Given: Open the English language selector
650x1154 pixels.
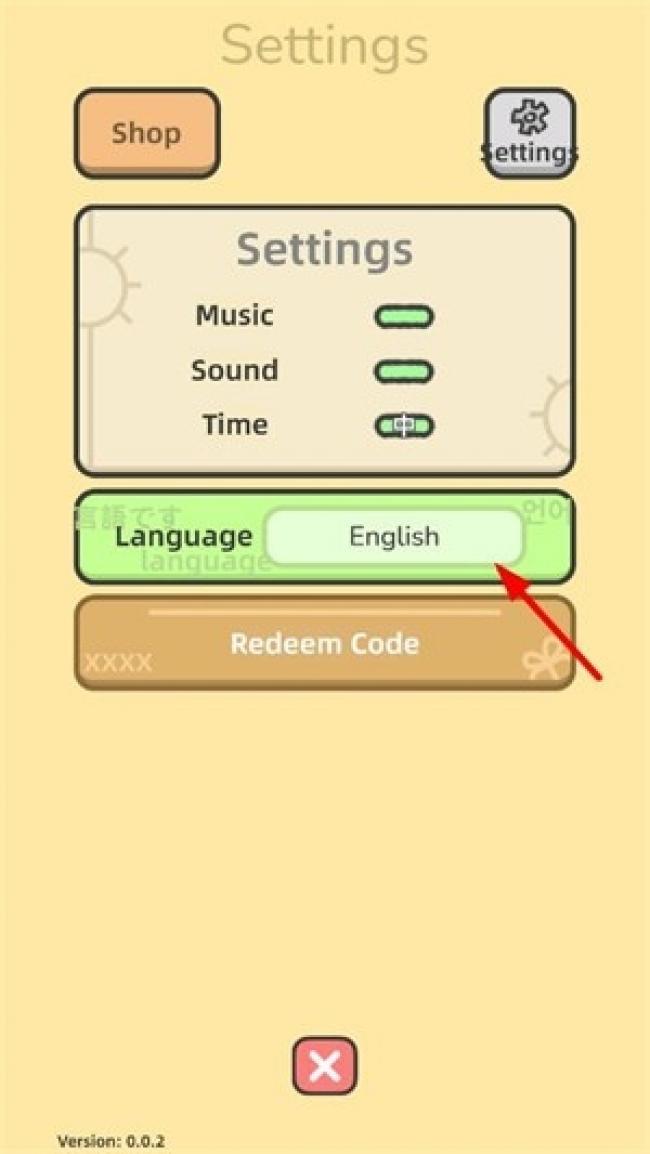Looking at the screenshot, I should click(393, 537).
